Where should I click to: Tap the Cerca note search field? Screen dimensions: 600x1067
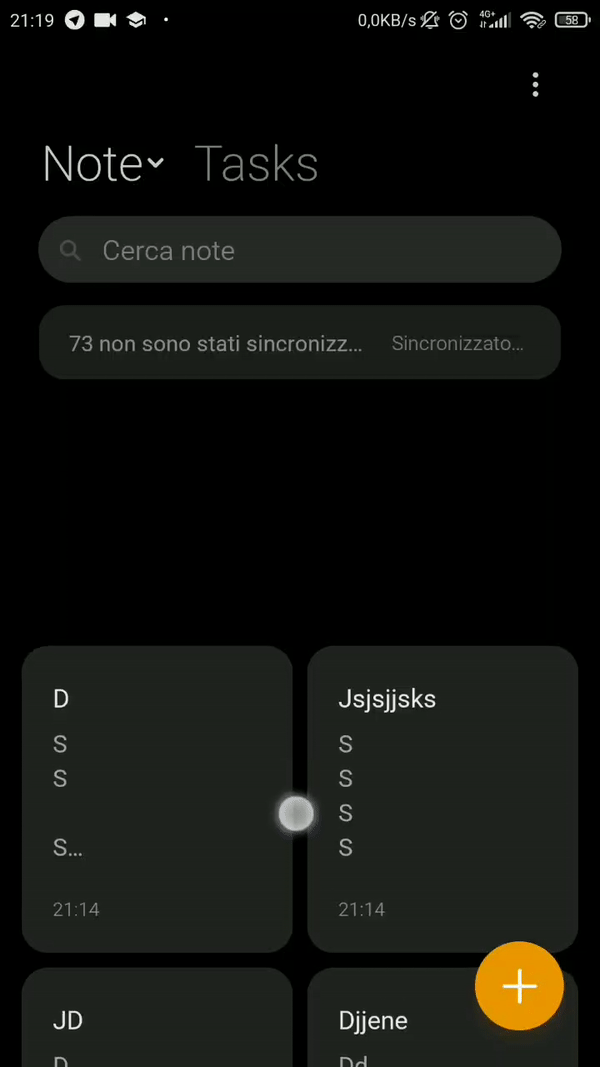coord(299,250)
